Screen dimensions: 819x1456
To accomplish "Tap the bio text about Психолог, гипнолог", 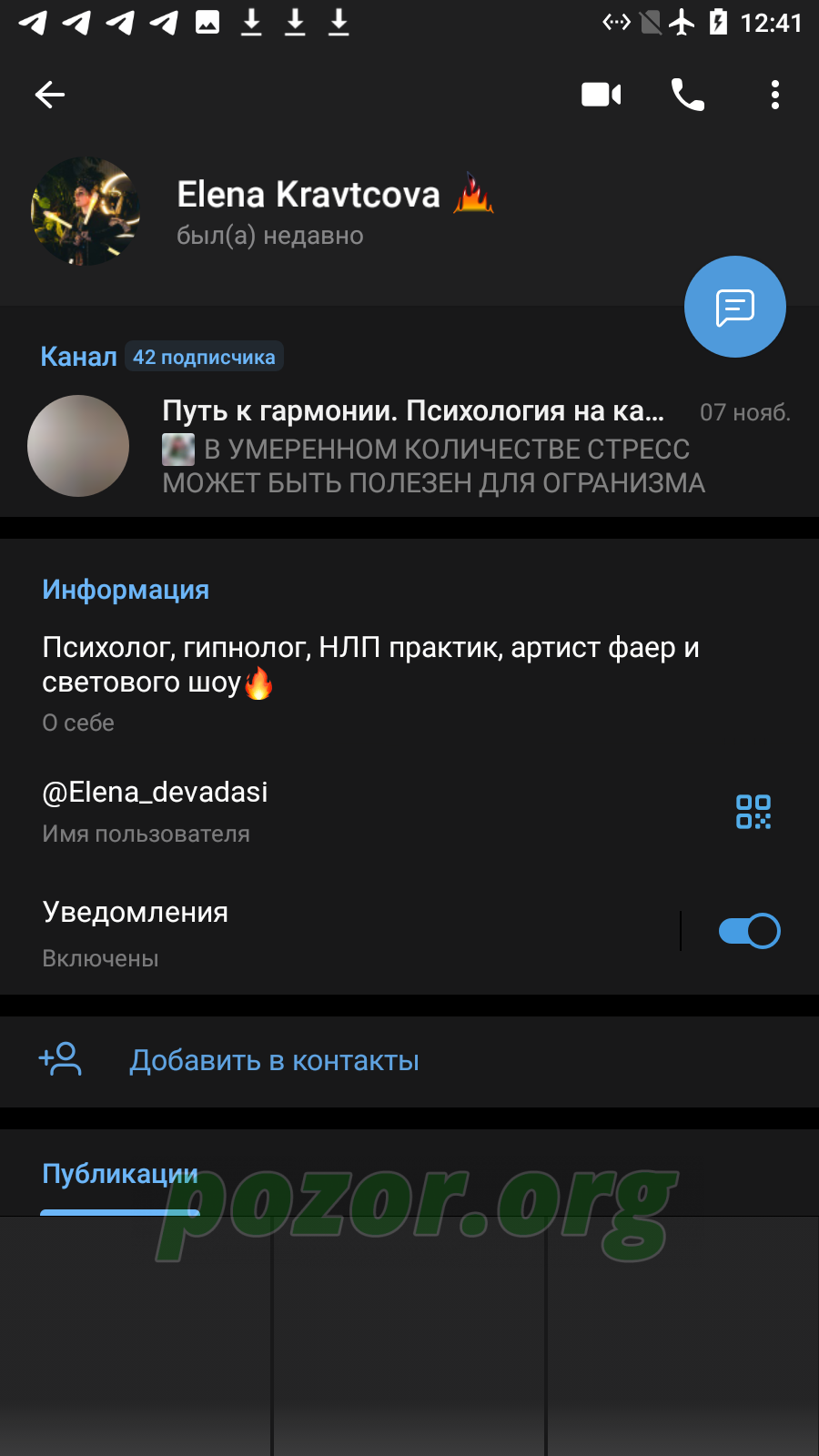I will click(370, 664).
